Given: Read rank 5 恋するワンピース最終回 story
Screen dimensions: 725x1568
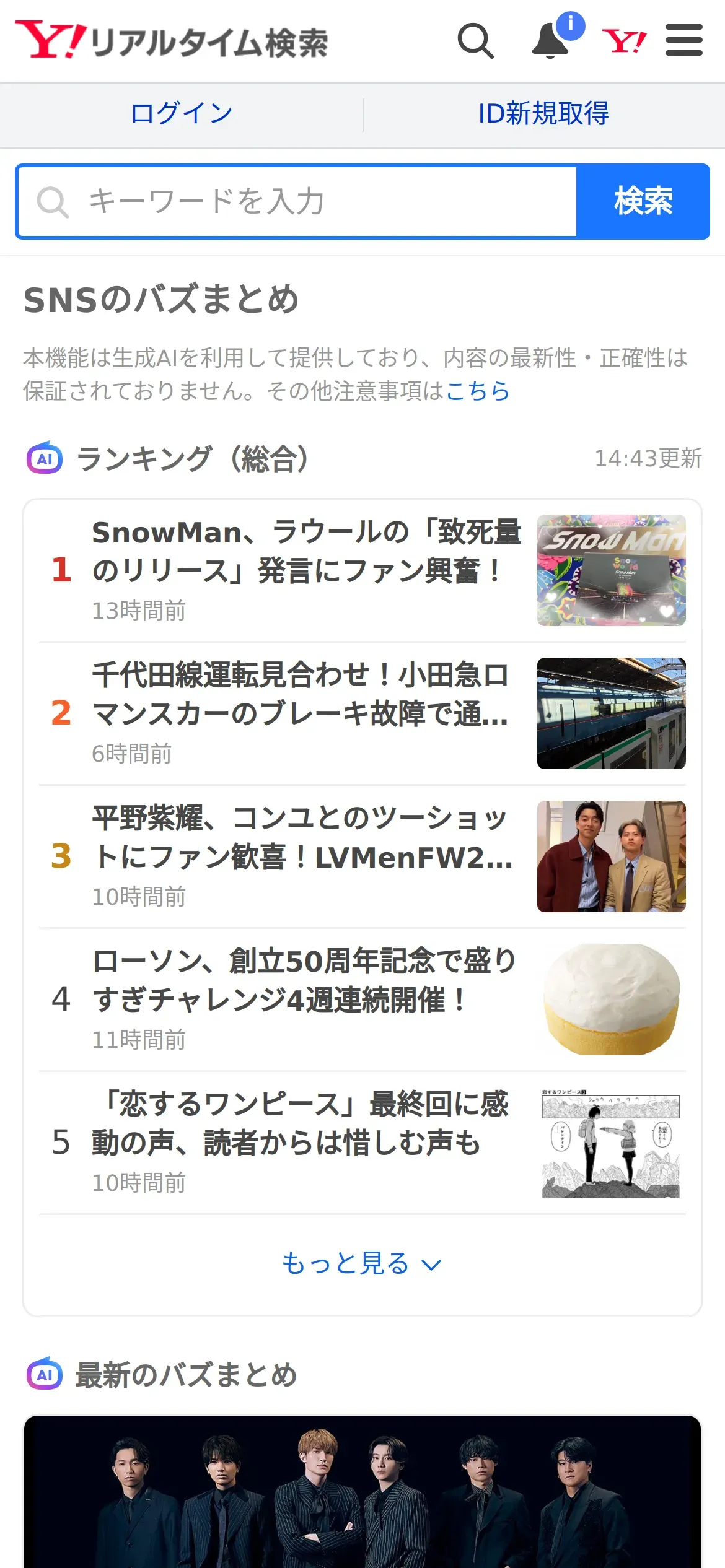Looking at the screenshot, I should (300, 1124).
